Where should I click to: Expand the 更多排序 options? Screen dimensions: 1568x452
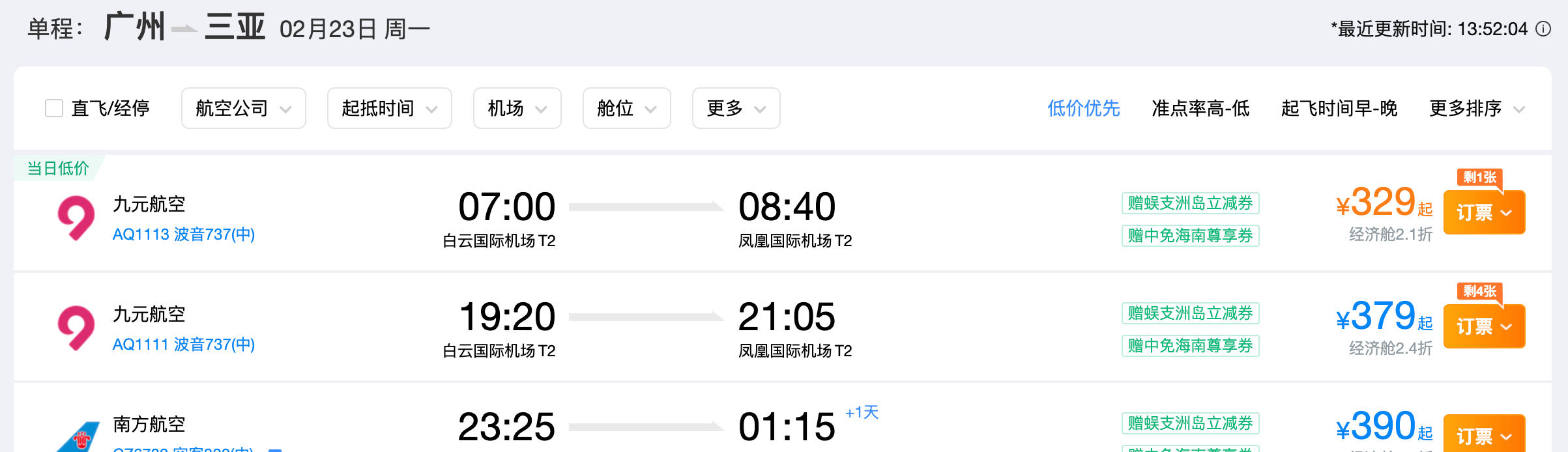pos(1477,108)
